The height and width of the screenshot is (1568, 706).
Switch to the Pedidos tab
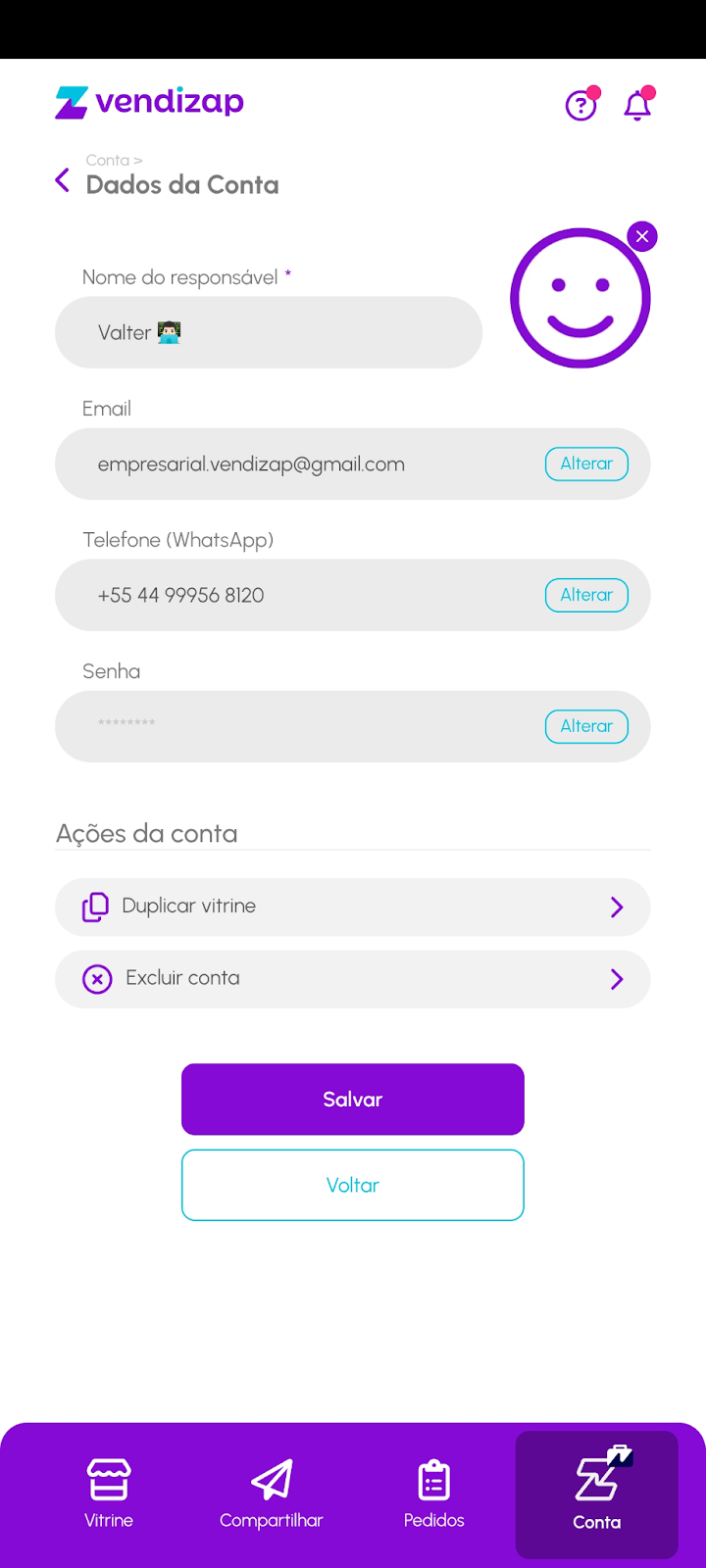[x=434, y=1494]
